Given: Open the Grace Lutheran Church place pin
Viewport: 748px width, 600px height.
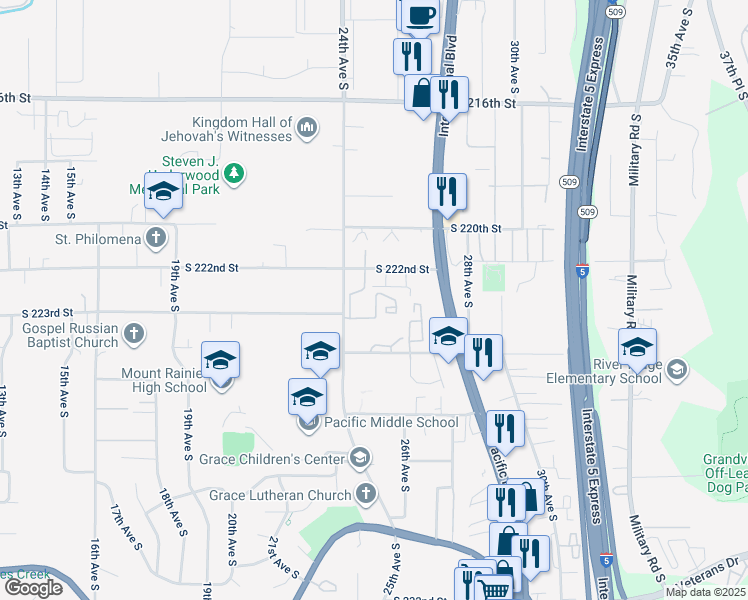Looking at the screenshot, I should [x=366, y=493].
